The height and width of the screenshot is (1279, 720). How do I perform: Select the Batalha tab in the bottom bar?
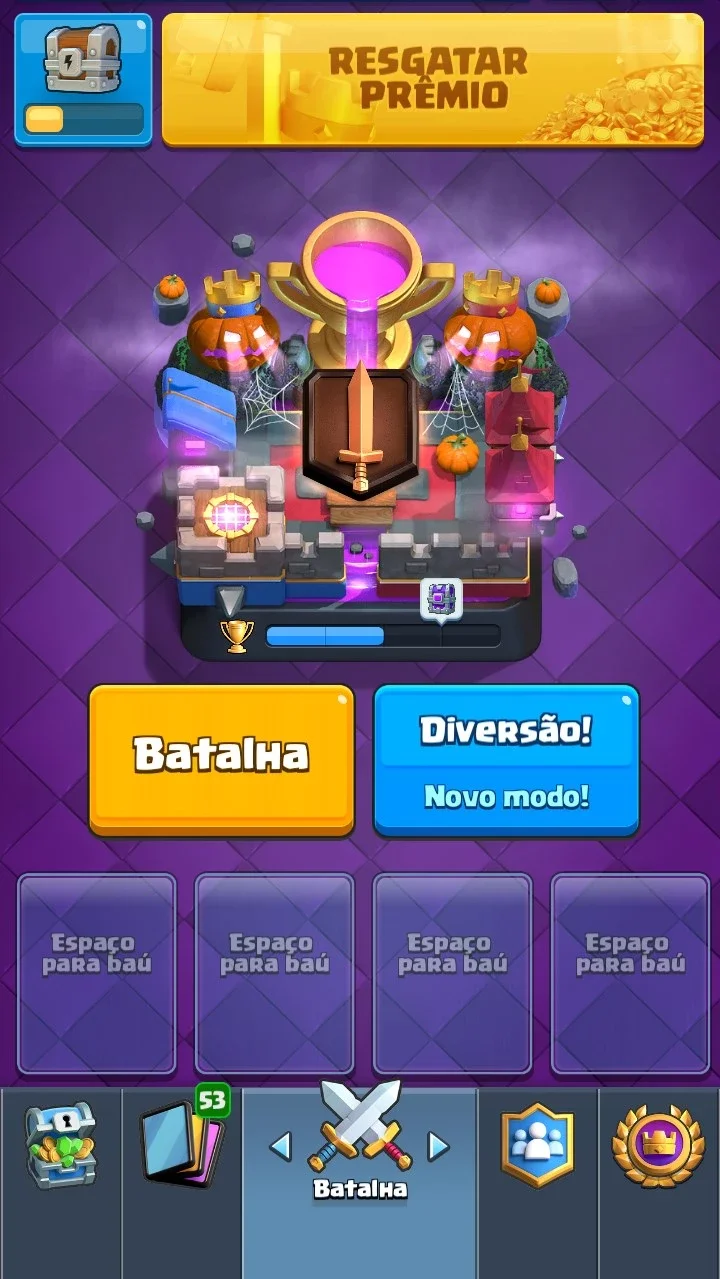(x=360, y=1150)
